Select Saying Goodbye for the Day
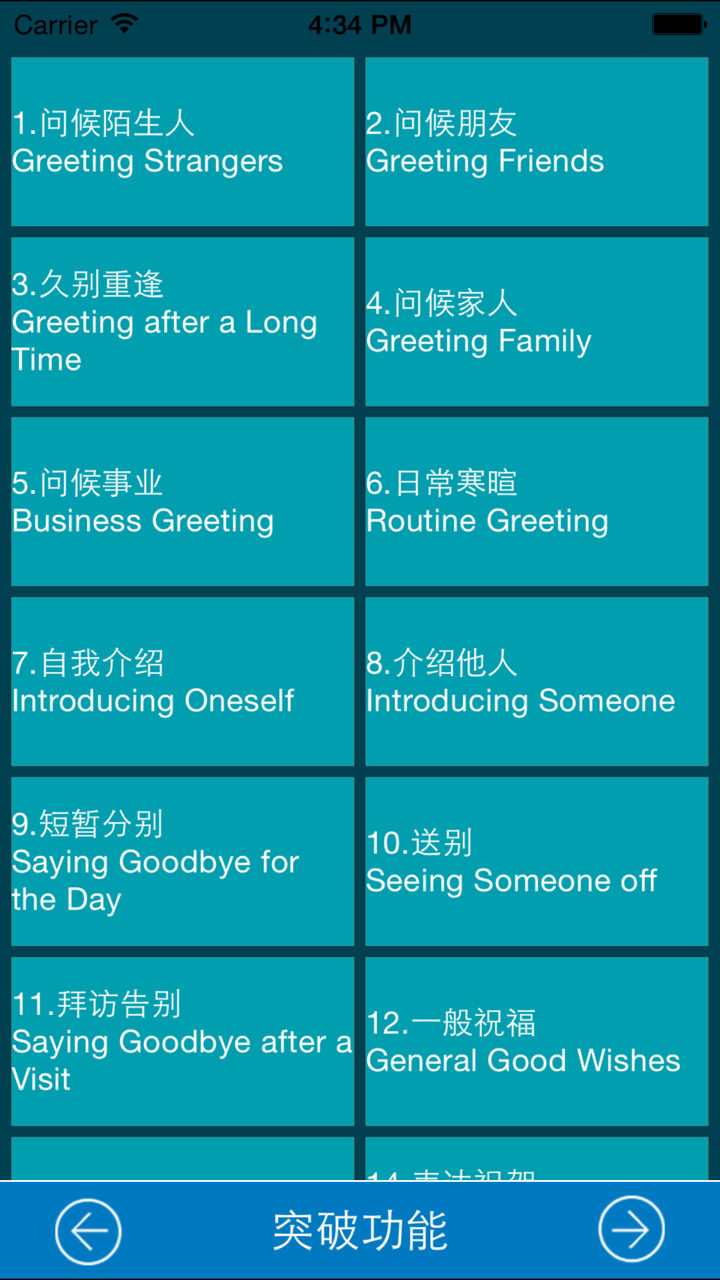Viewport: 720px width, 1280px height. point(182,861)
